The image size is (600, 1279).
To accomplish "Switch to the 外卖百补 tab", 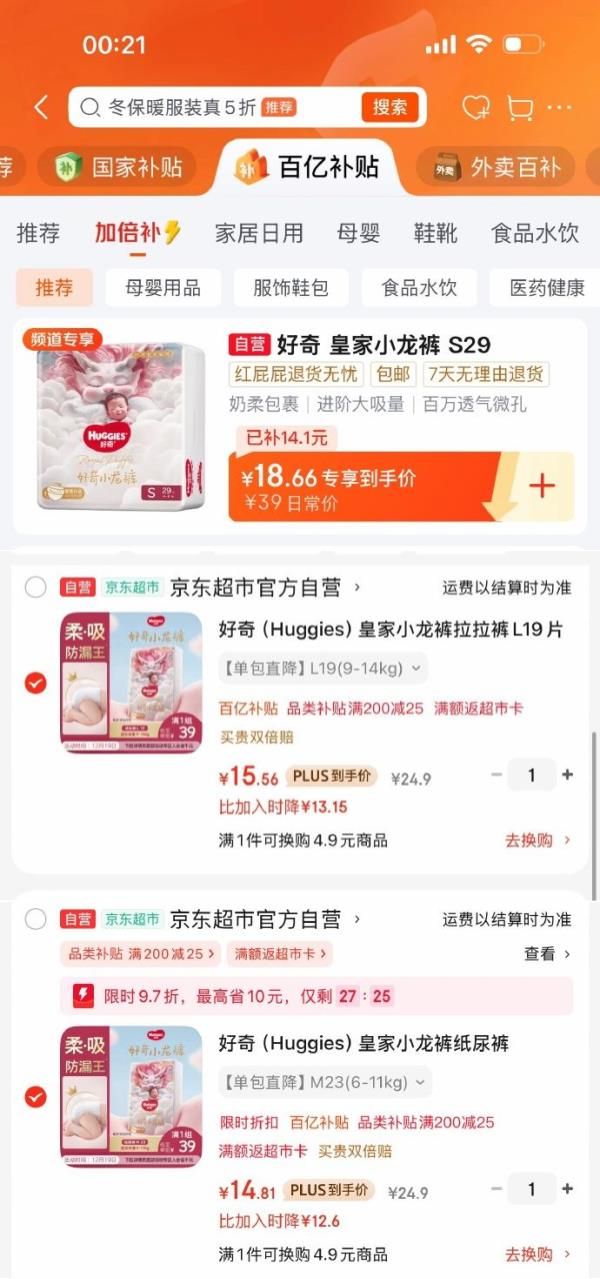I will click(x=496, y=167).
